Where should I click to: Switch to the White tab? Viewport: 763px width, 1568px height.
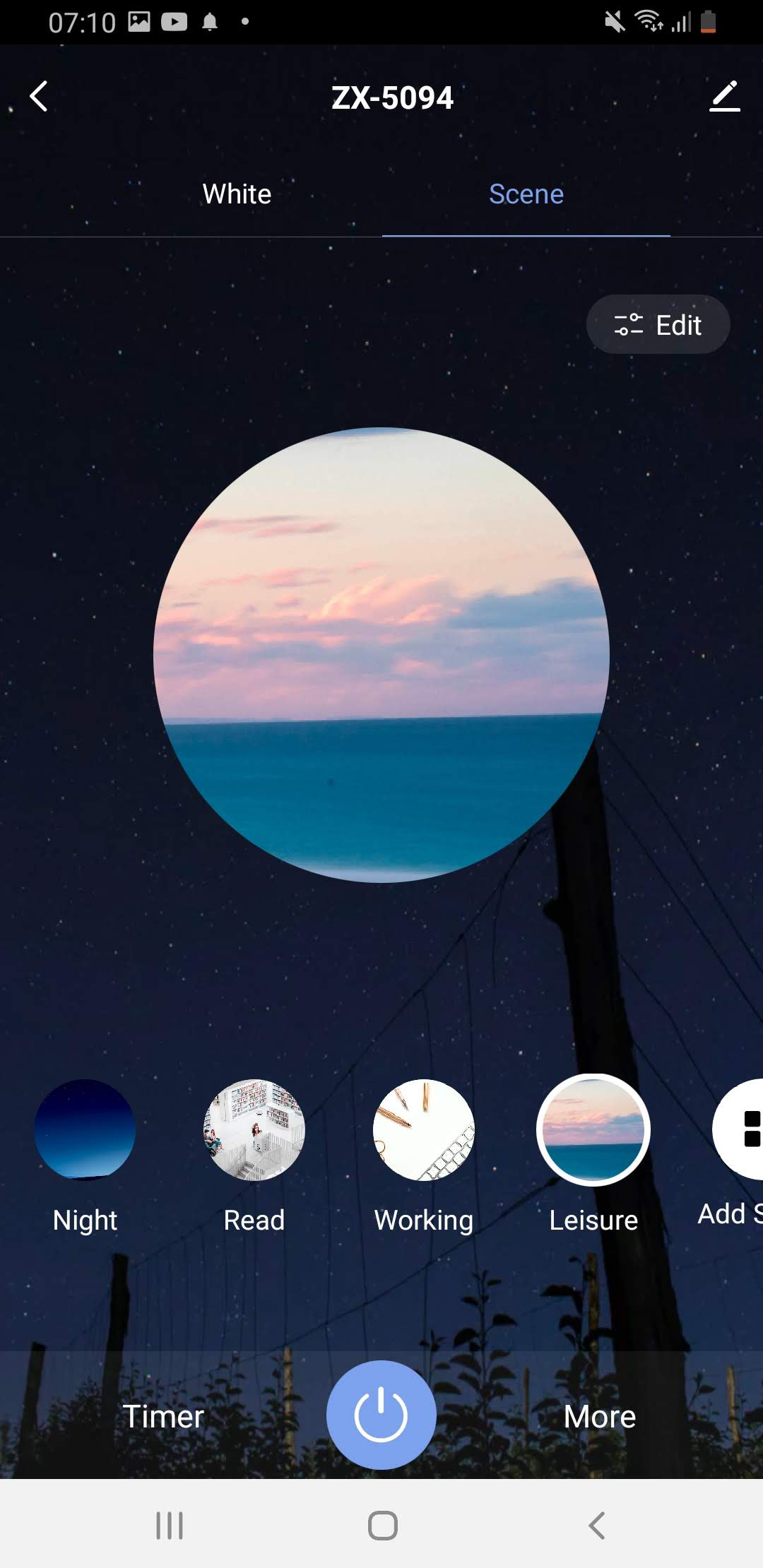tap(237, 194)
